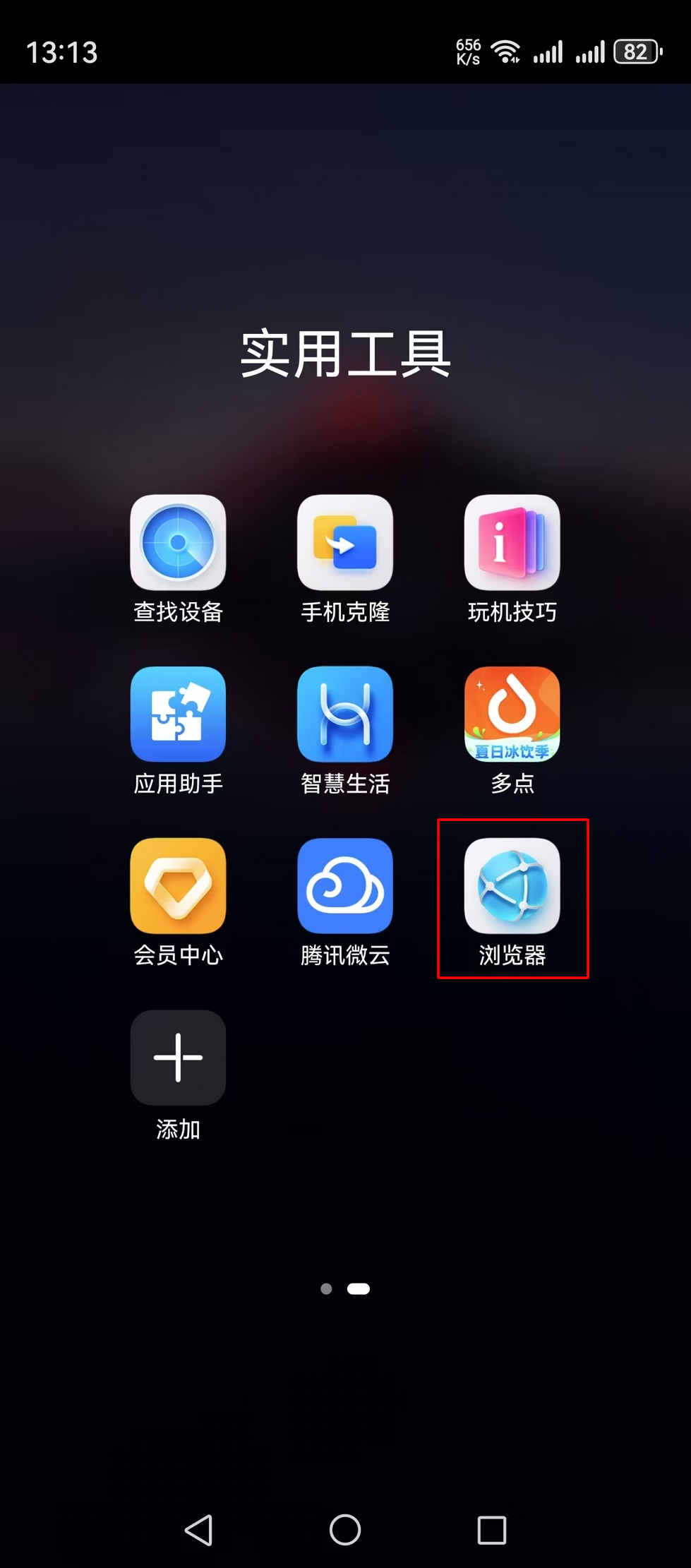Screen dimensions: 691x1568
Task: Open the 查找设备 app
Action: [x=178, y=542]
